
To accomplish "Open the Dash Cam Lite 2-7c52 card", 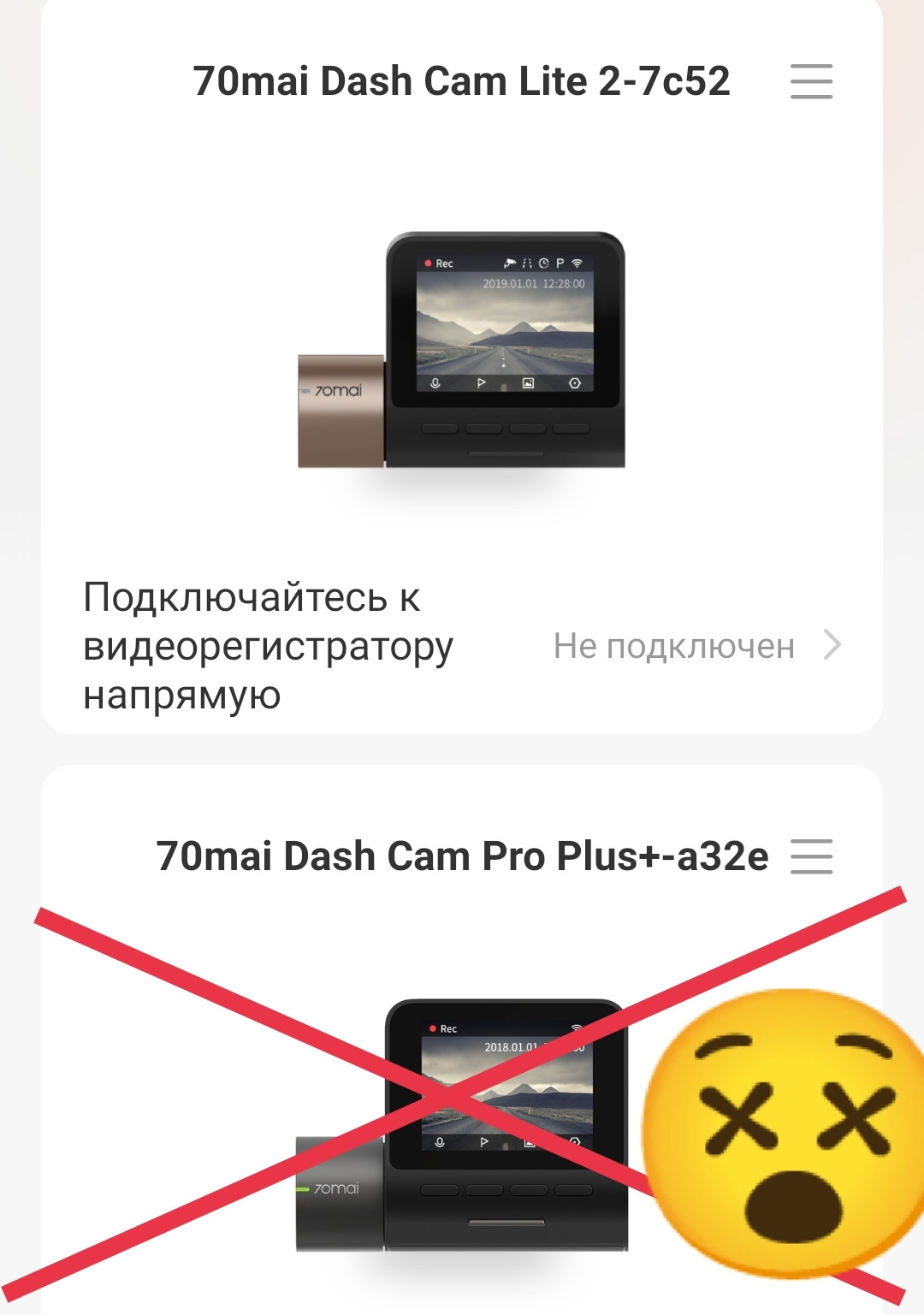I will 462,351.
